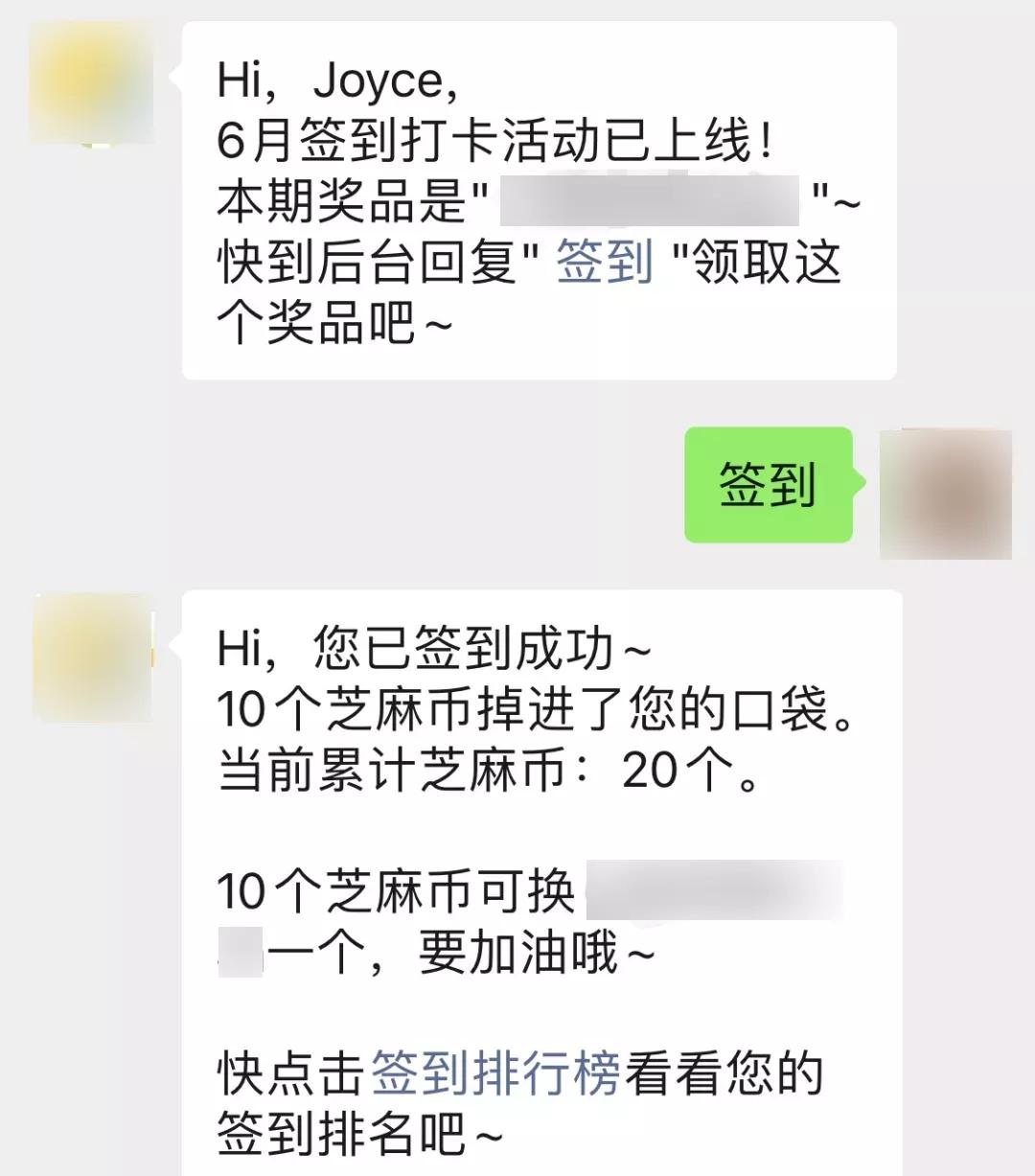This screenshot has height=1176, width=1035.
Task: Open the 签到排行榜 ranking link
Action: (498, 1075)
